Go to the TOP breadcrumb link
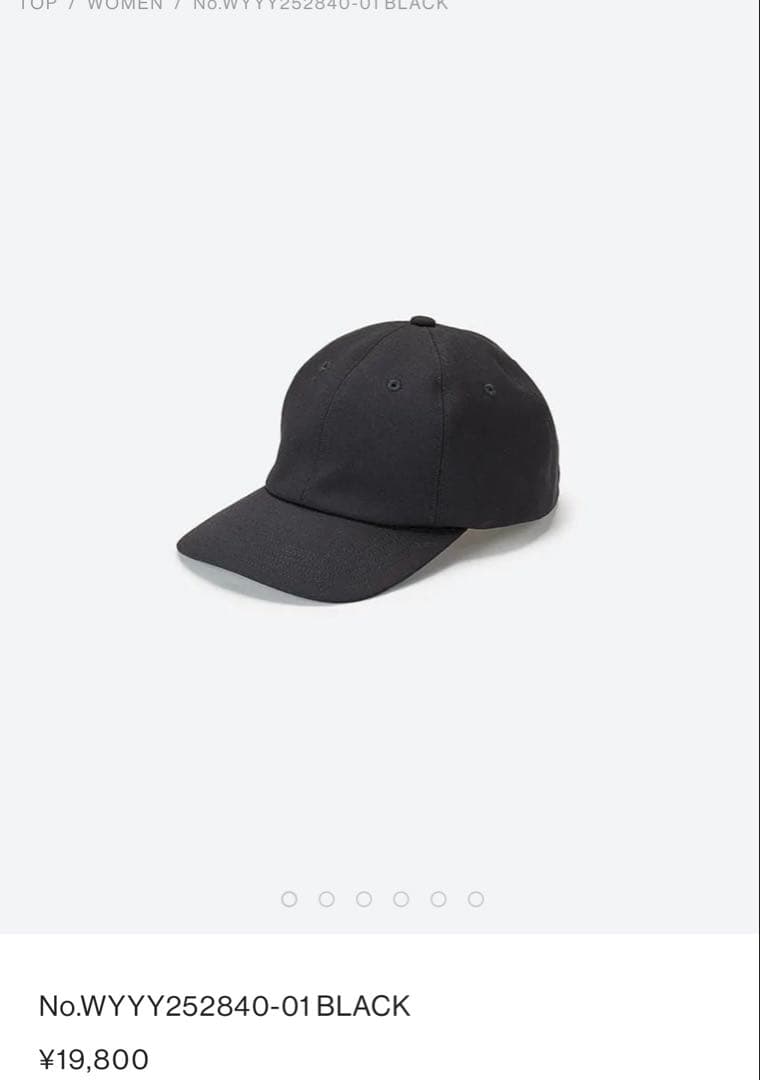The width and height of the screenshot is (760, 1080). tap(38, 5)
